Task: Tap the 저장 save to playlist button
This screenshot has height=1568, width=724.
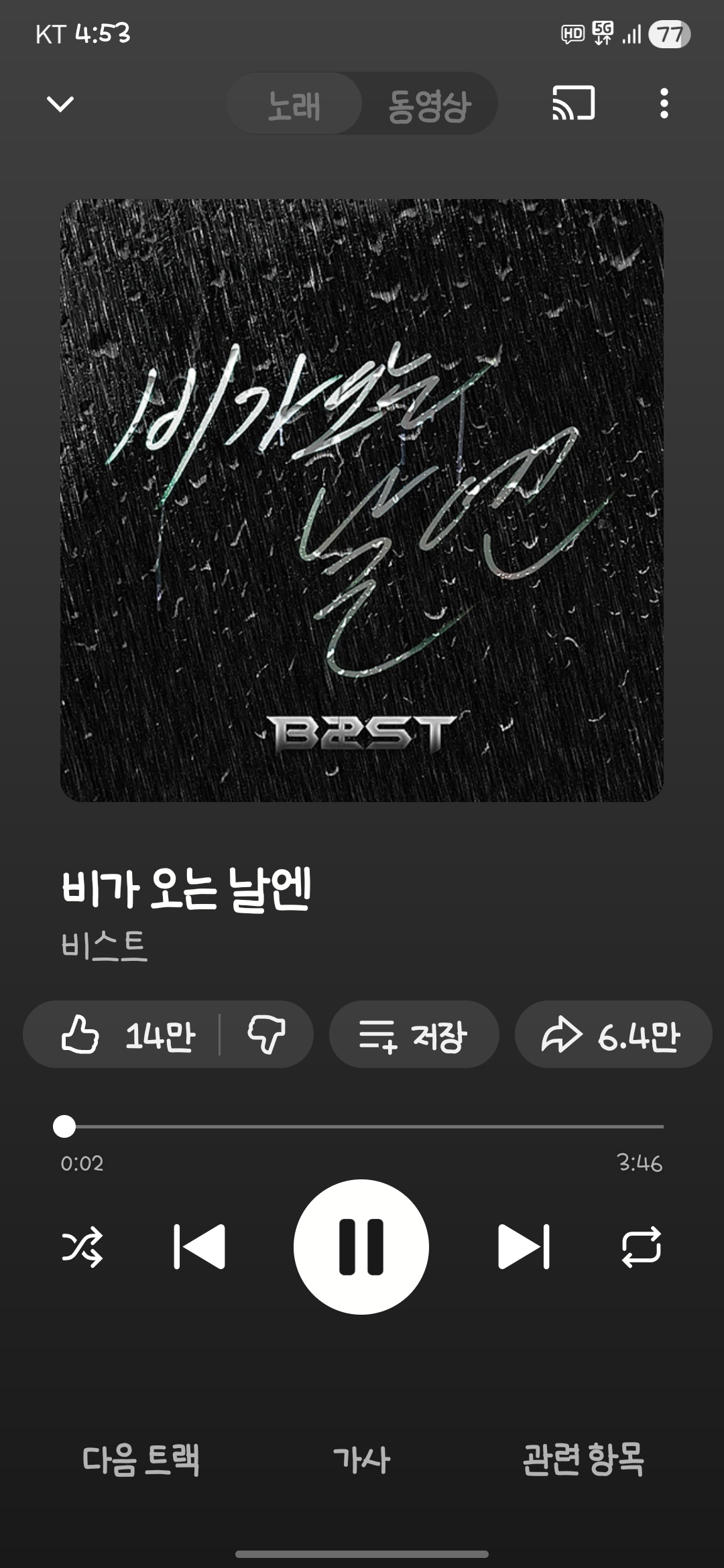Action: (414, 1035)
